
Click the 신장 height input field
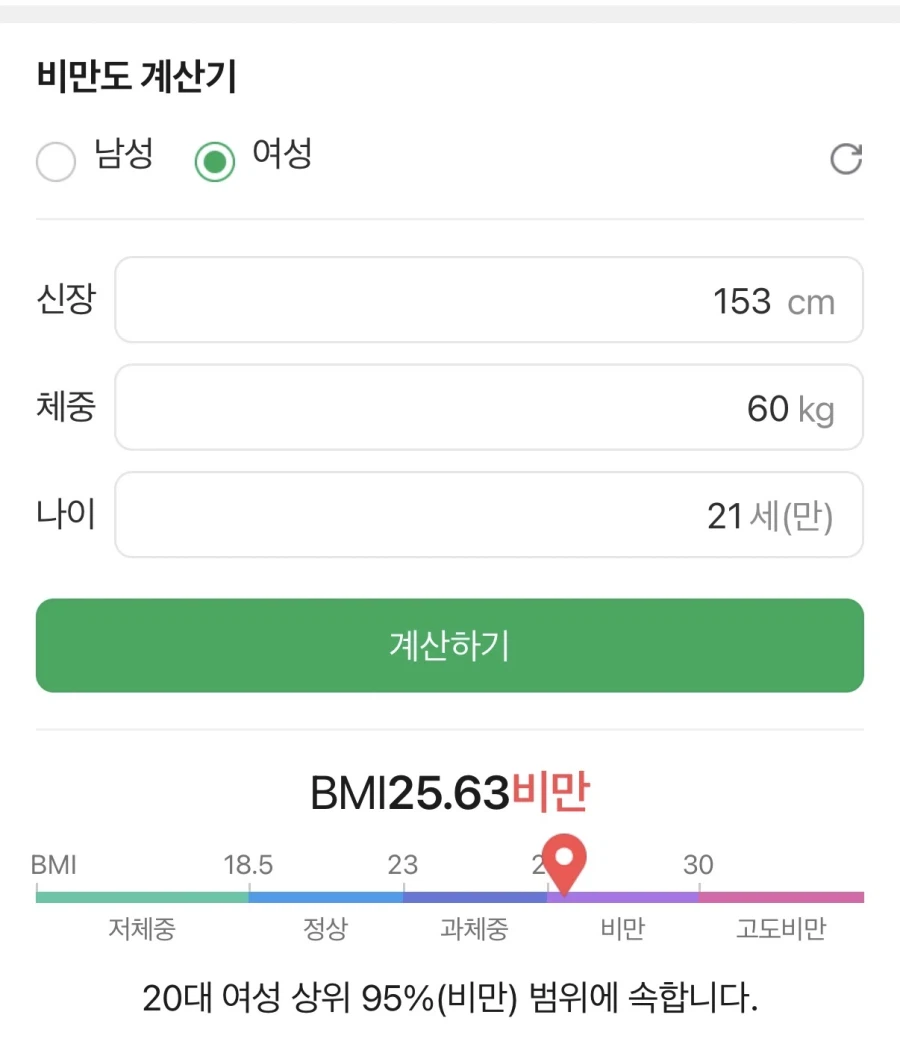pyautogui.click(x=488, y=300)
